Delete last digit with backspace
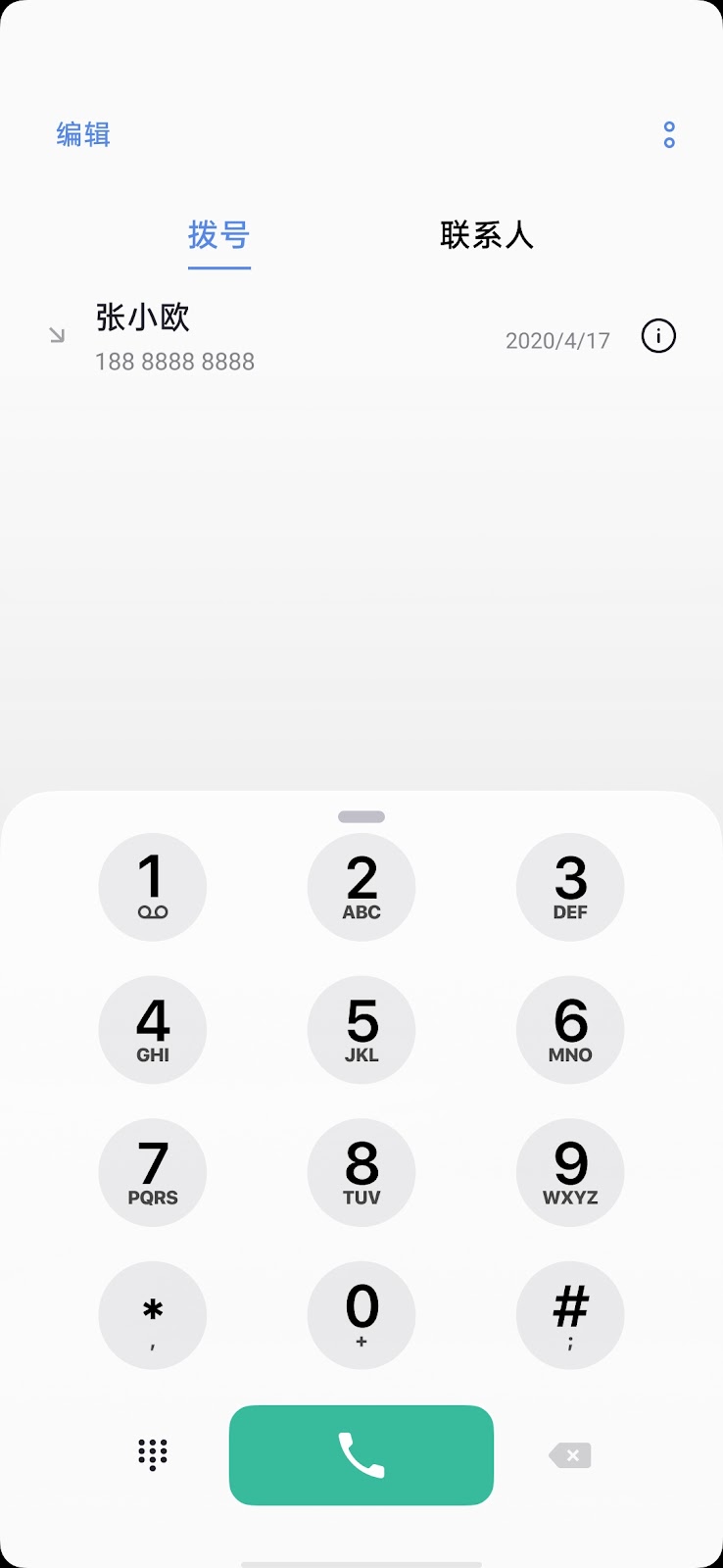Image resolution: width=723 pixels, height=1568 pixels. pos(570,1455)
